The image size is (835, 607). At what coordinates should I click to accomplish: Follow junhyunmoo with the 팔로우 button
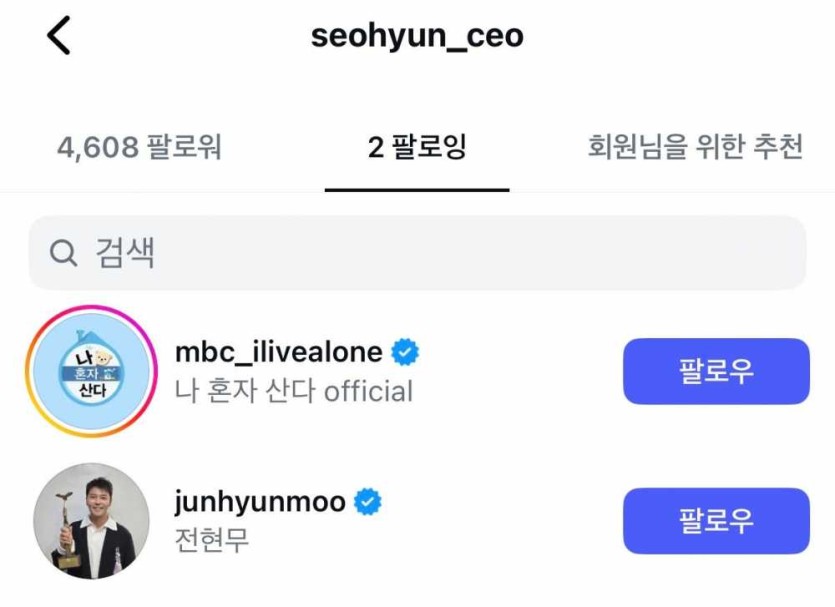coord(716,521)
